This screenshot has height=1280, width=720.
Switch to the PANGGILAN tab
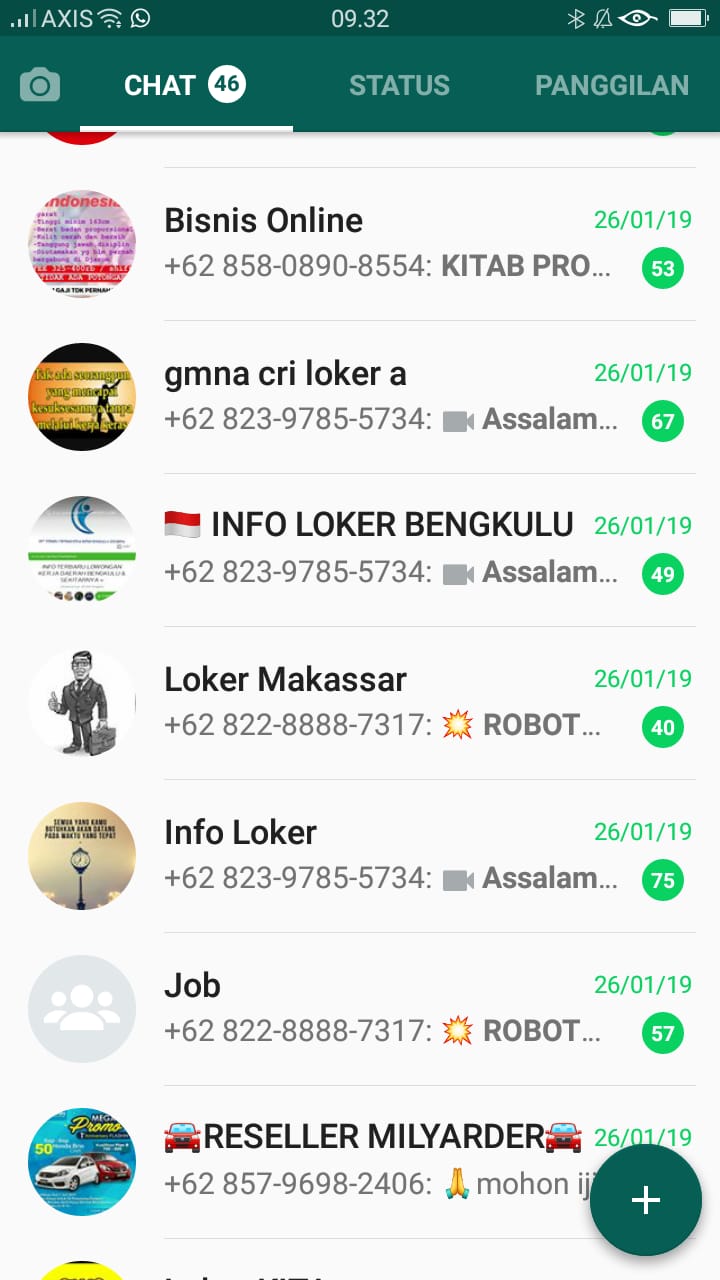tap(611, 85)
